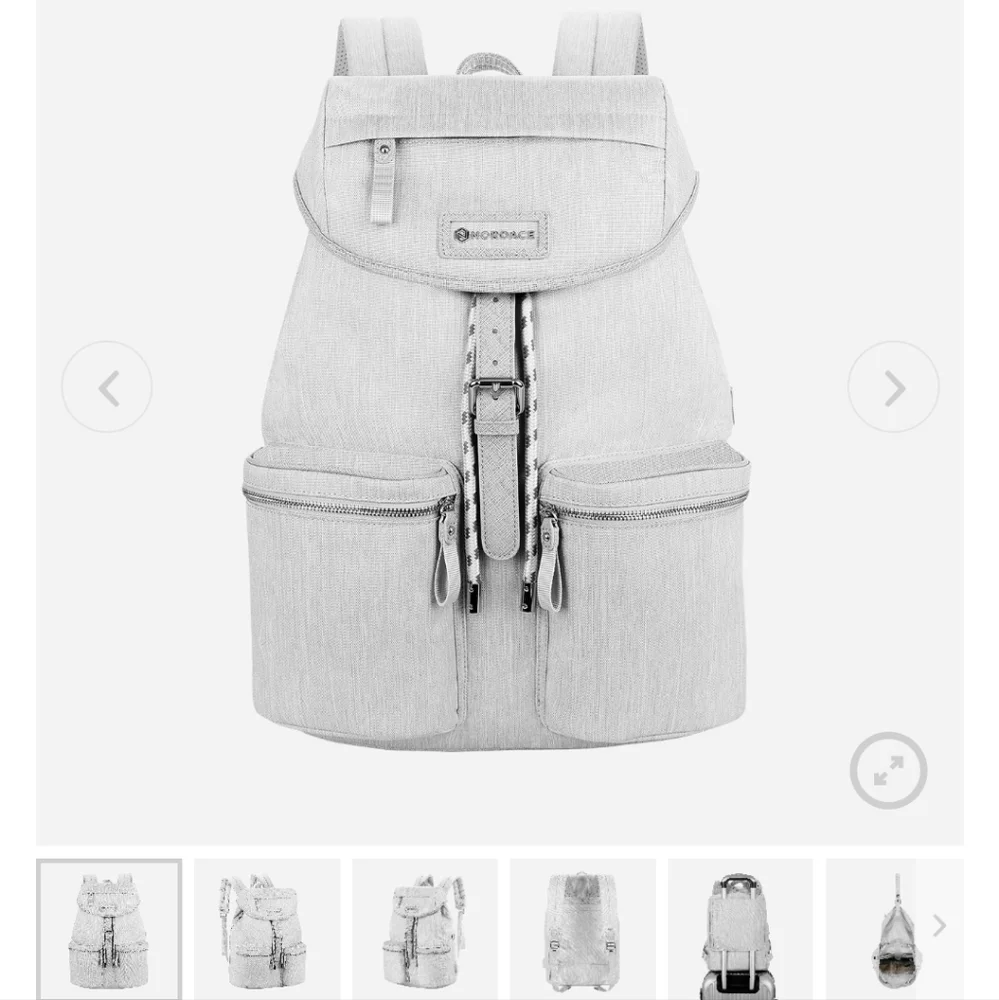Show the previous product image

(x=107, y=387)
